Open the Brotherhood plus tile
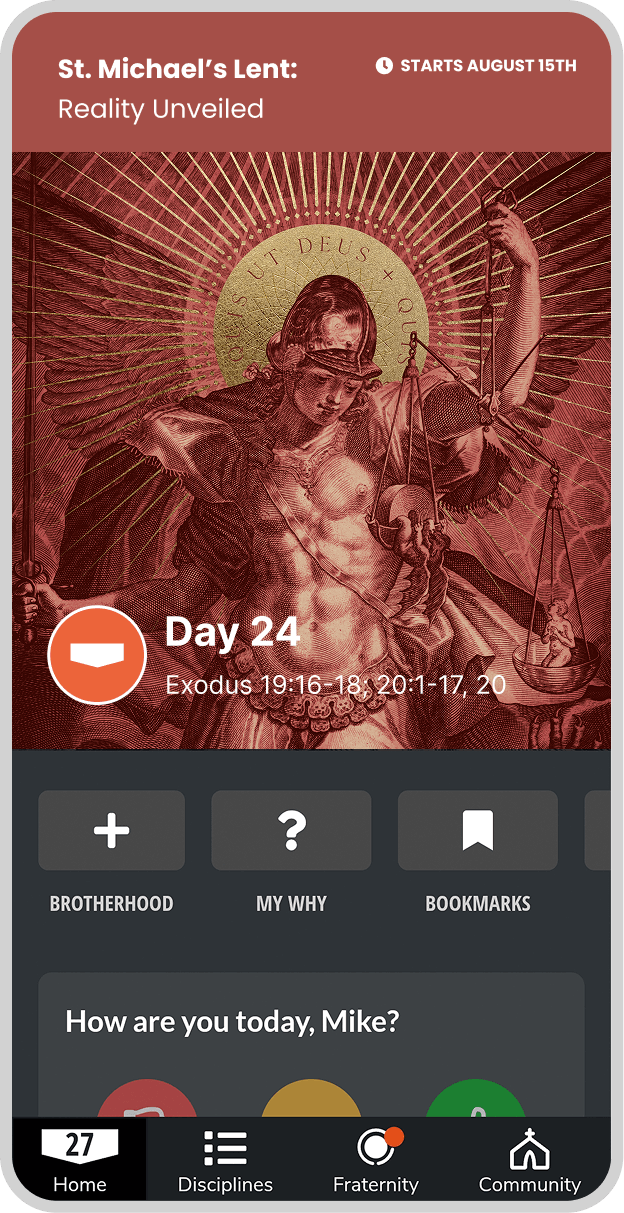Viewport: 624px width, 1213px height. click(111, 830)
